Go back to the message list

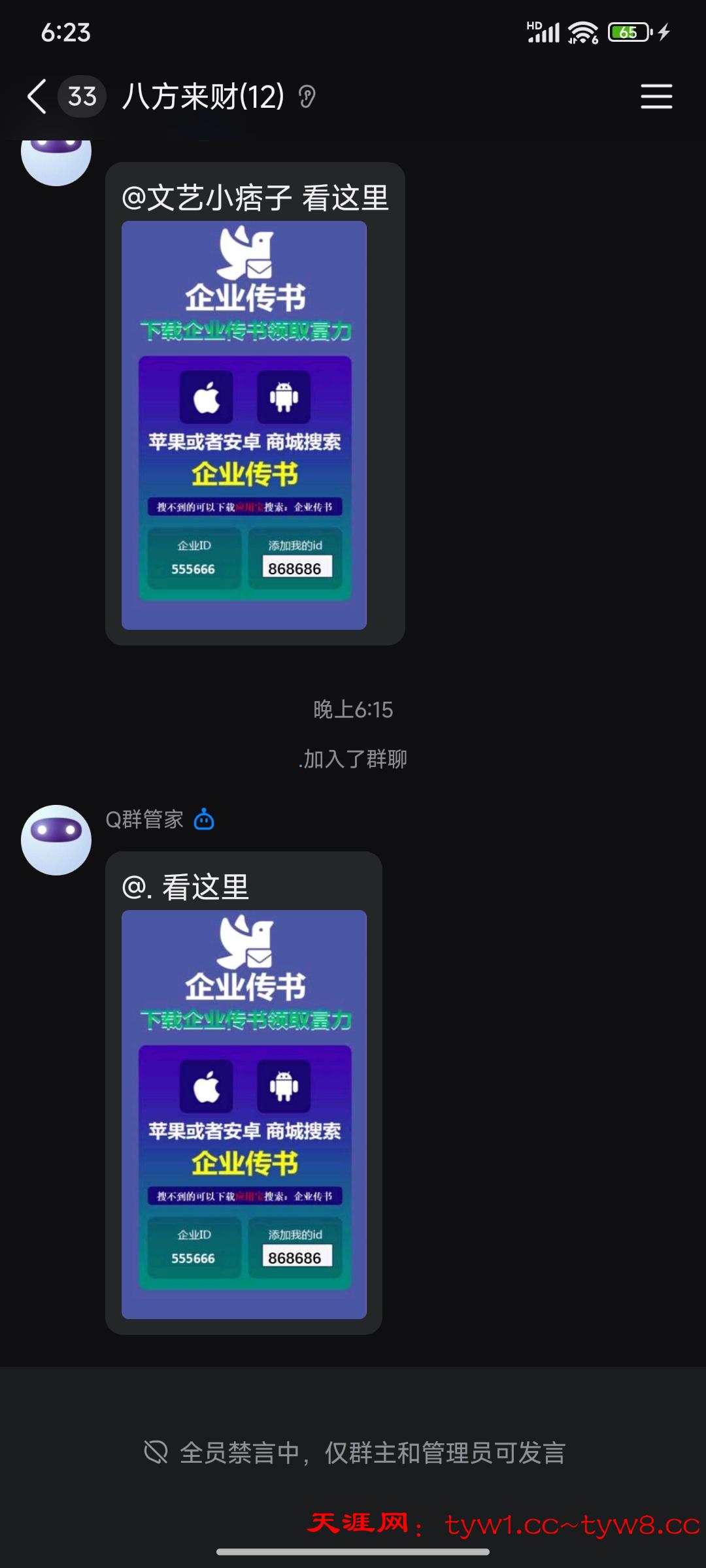click(37, 97)
